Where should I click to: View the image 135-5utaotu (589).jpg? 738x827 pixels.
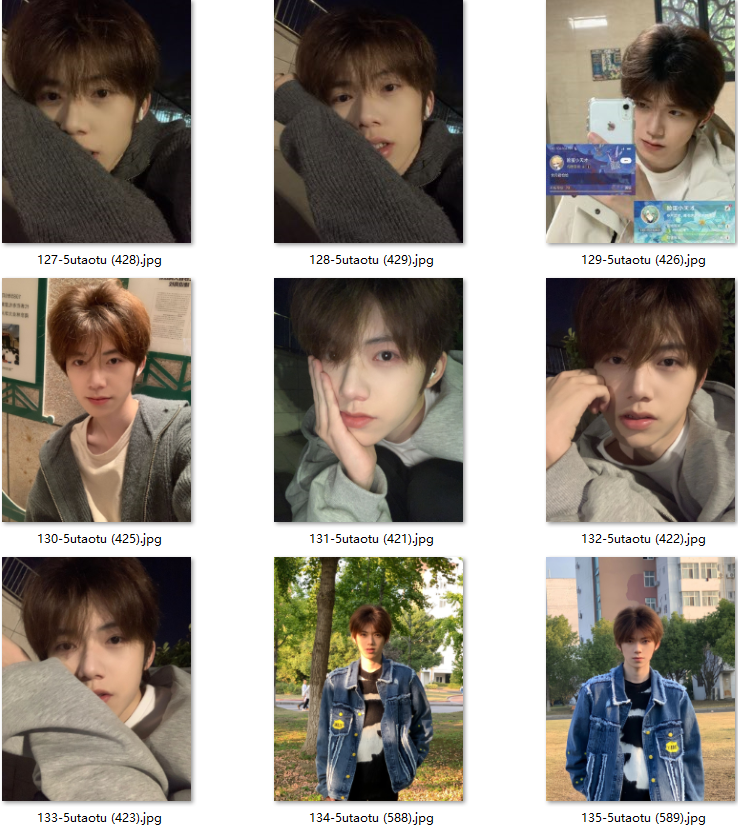[640, 679]
